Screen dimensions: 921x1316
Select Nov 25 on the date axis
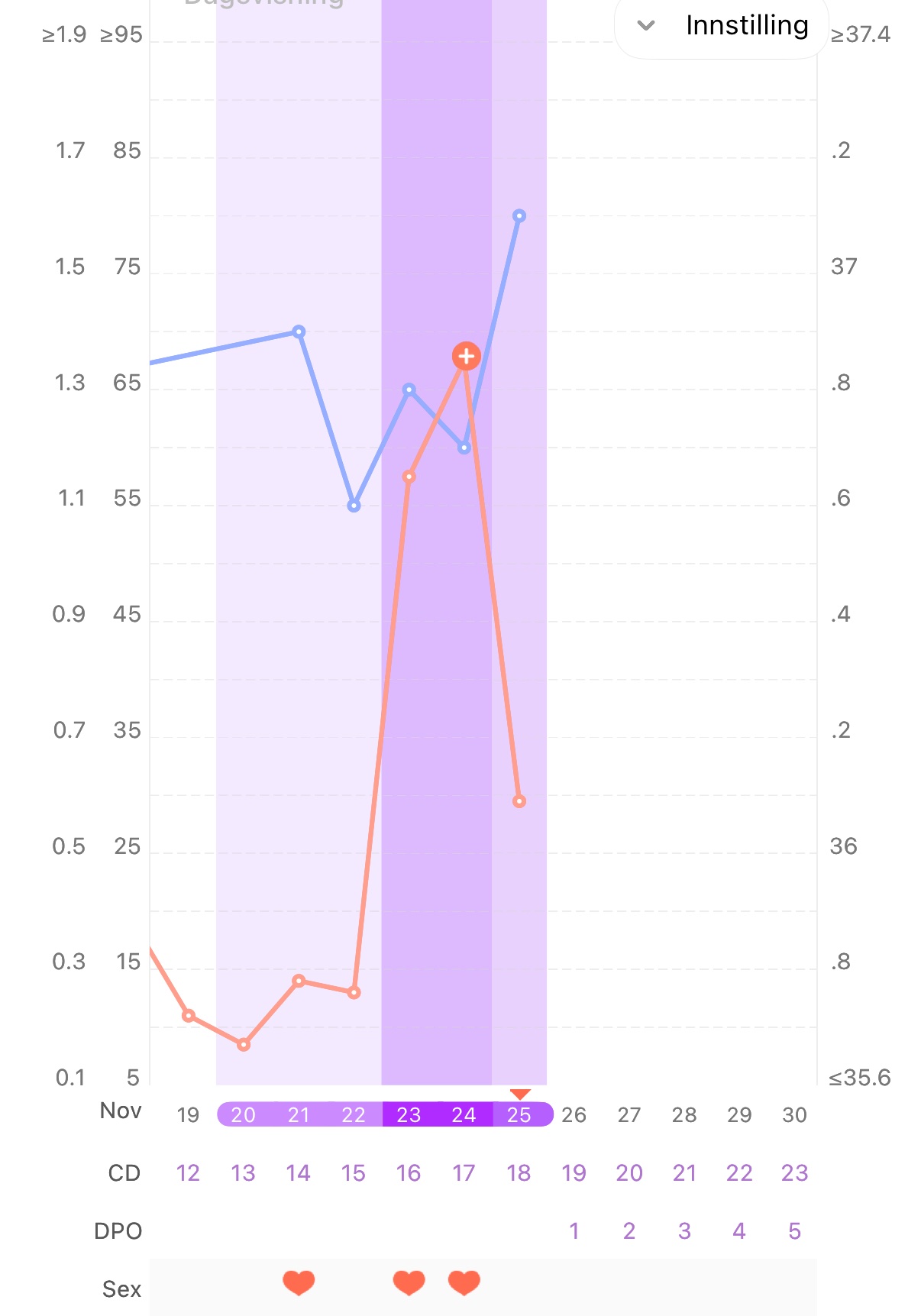click(519, 1115)
